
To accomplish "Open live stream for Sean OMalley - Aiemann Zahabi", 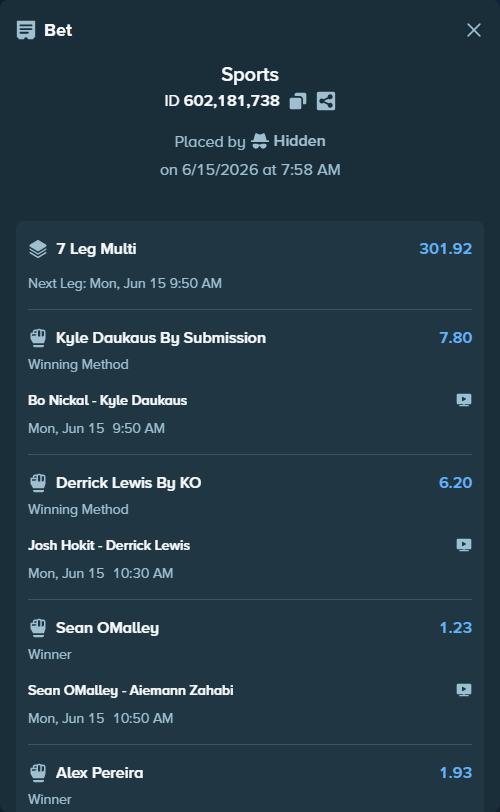I will click(464, 690).
